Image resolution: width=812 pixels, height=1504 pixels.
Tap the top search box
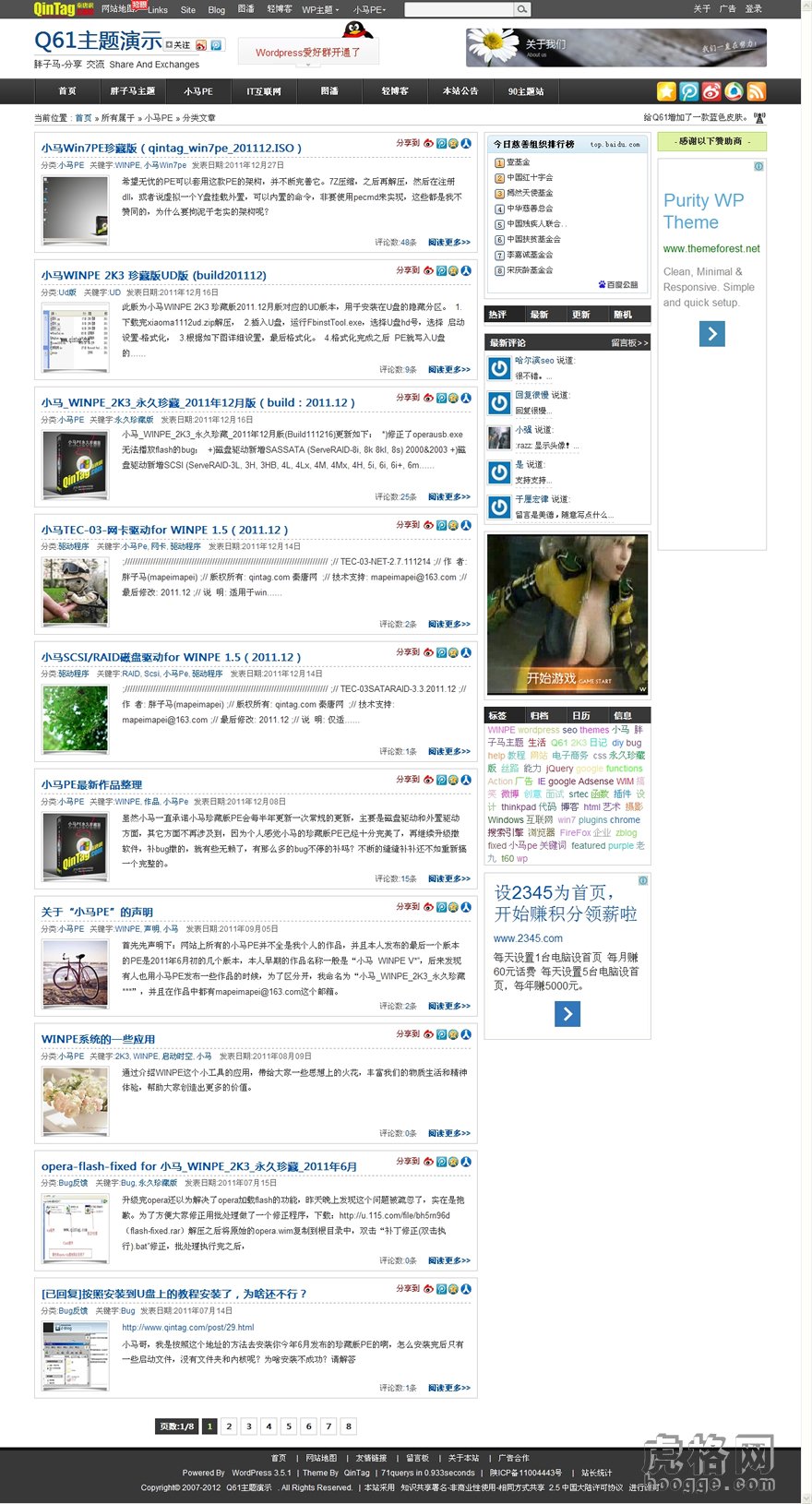(459, 9)
